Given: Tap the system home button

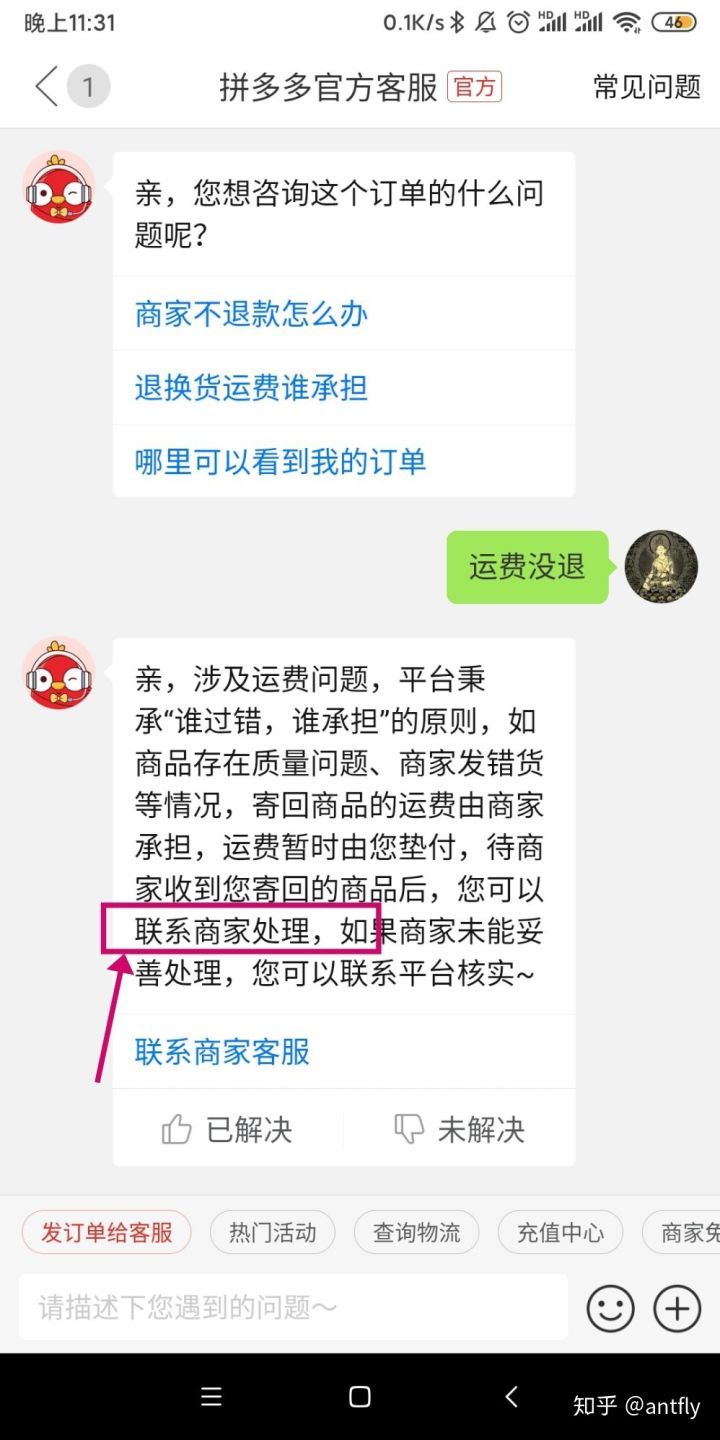Looking at the screenshot, I should (x=360, y=1397).
